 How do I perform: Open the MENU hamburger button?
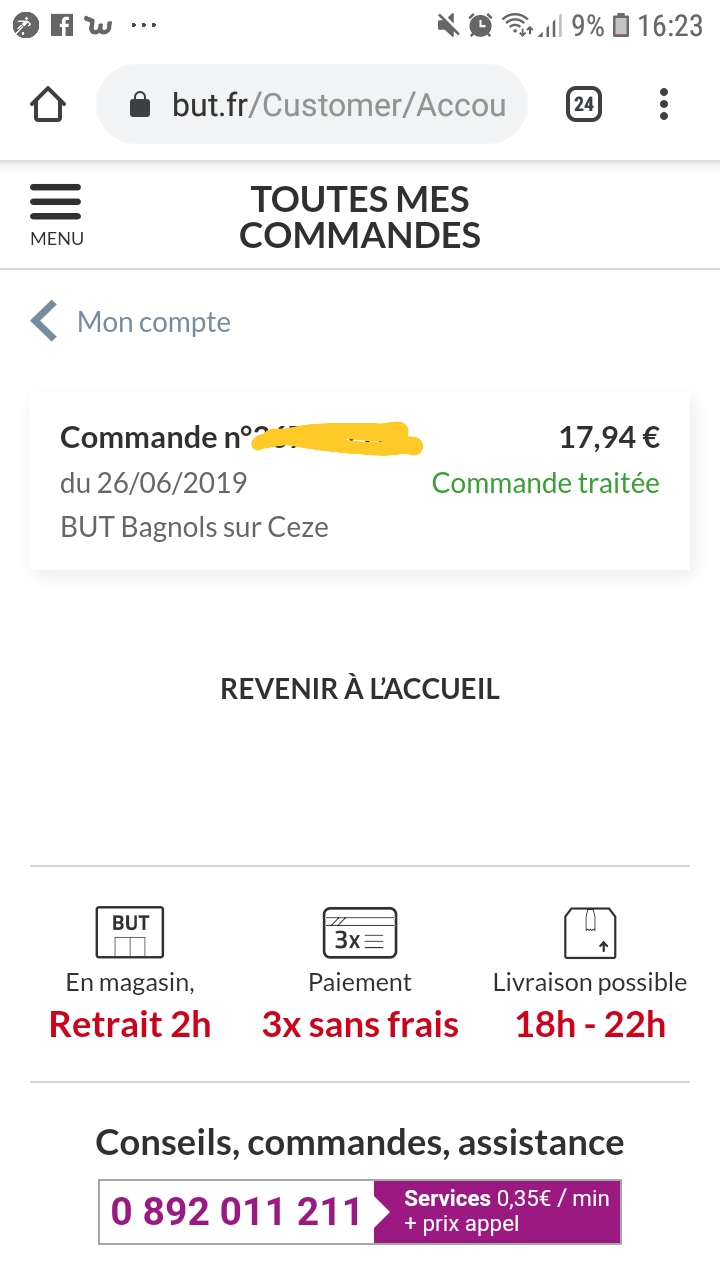56,213
